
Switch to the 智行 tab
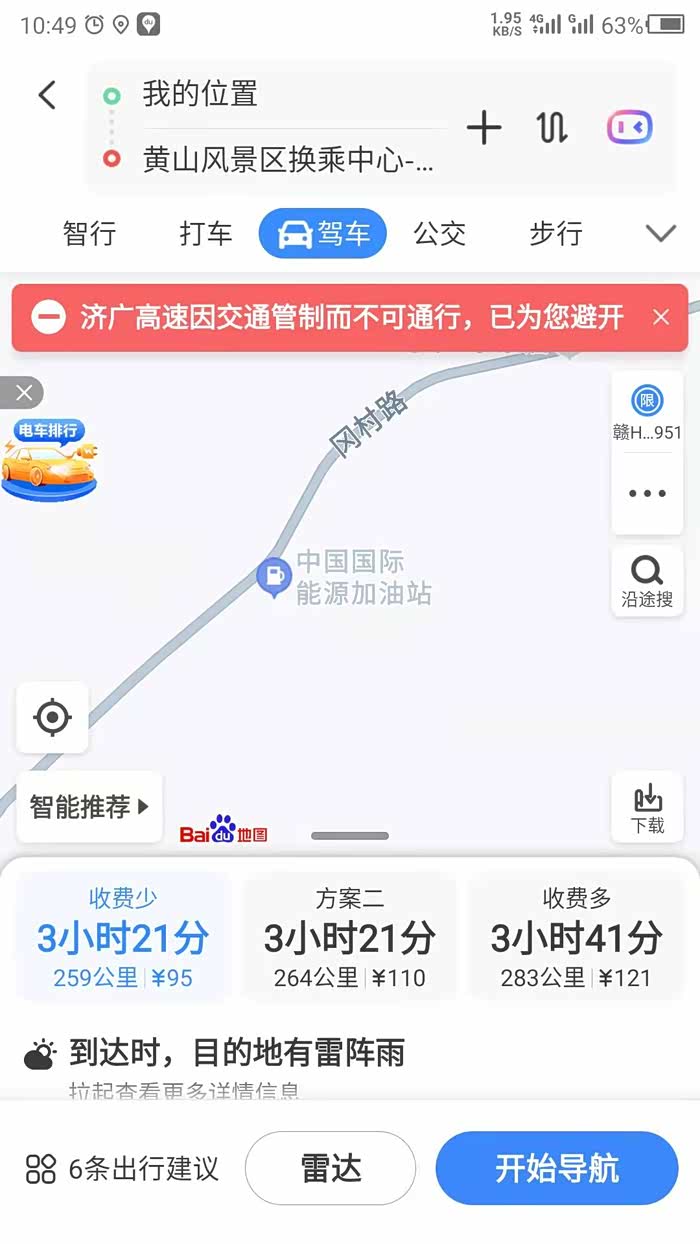(89, 234)
